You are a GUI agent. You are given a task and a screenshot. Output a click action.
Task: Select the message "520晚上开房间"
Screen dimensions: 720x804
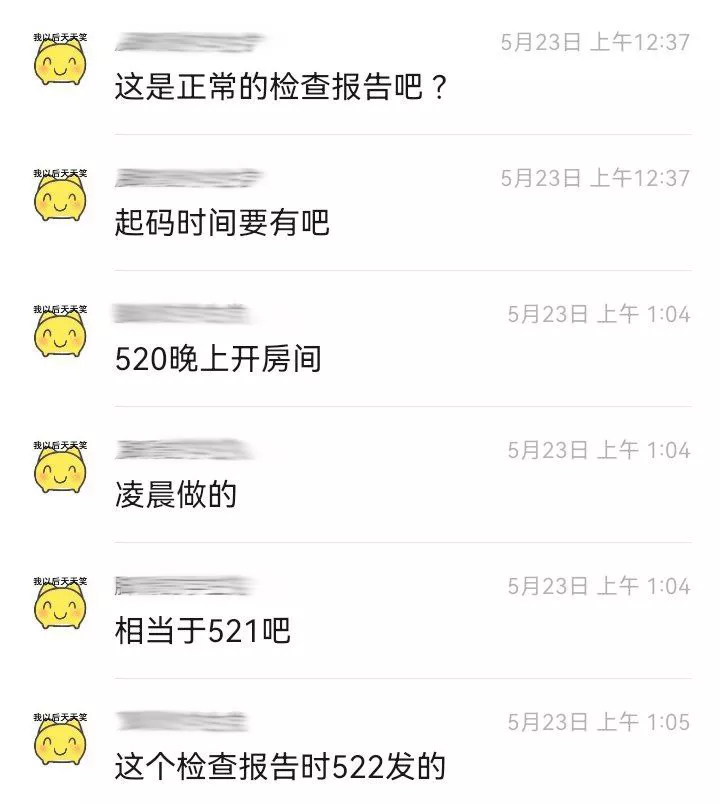pyautogui.click(x=219, y=359)
